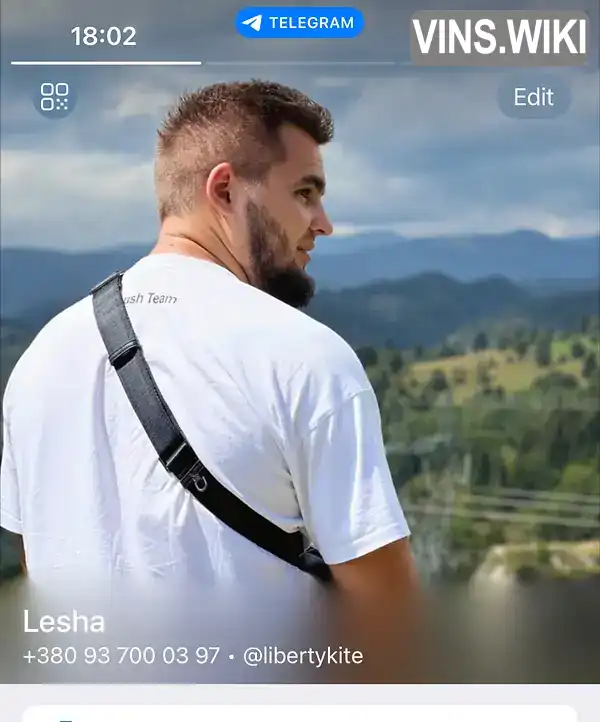Return to Telegram via status bar pill
Viewport: 600px width, 722px height.
299,22
